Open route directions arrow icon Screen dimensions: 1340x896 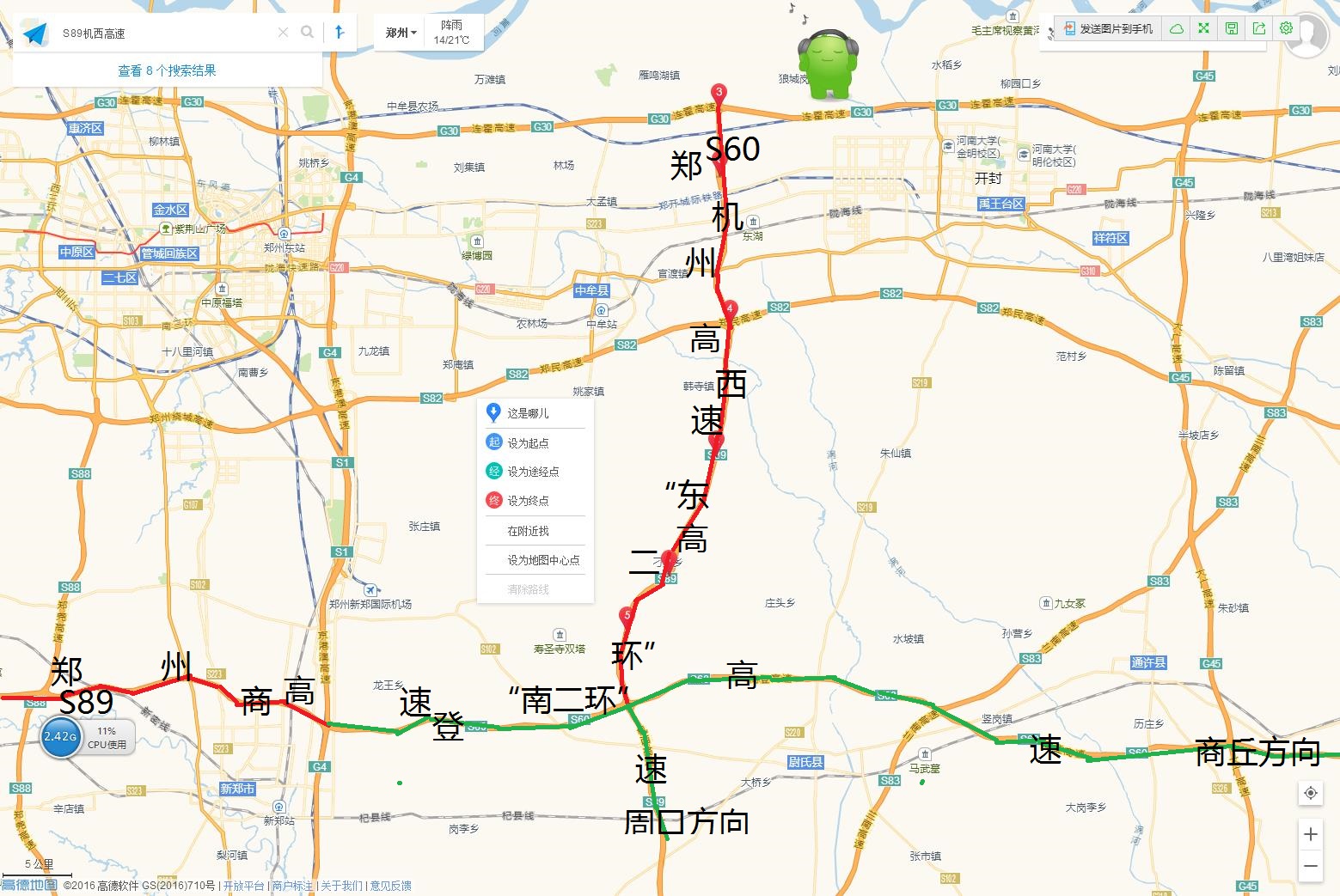coord(340,33)
